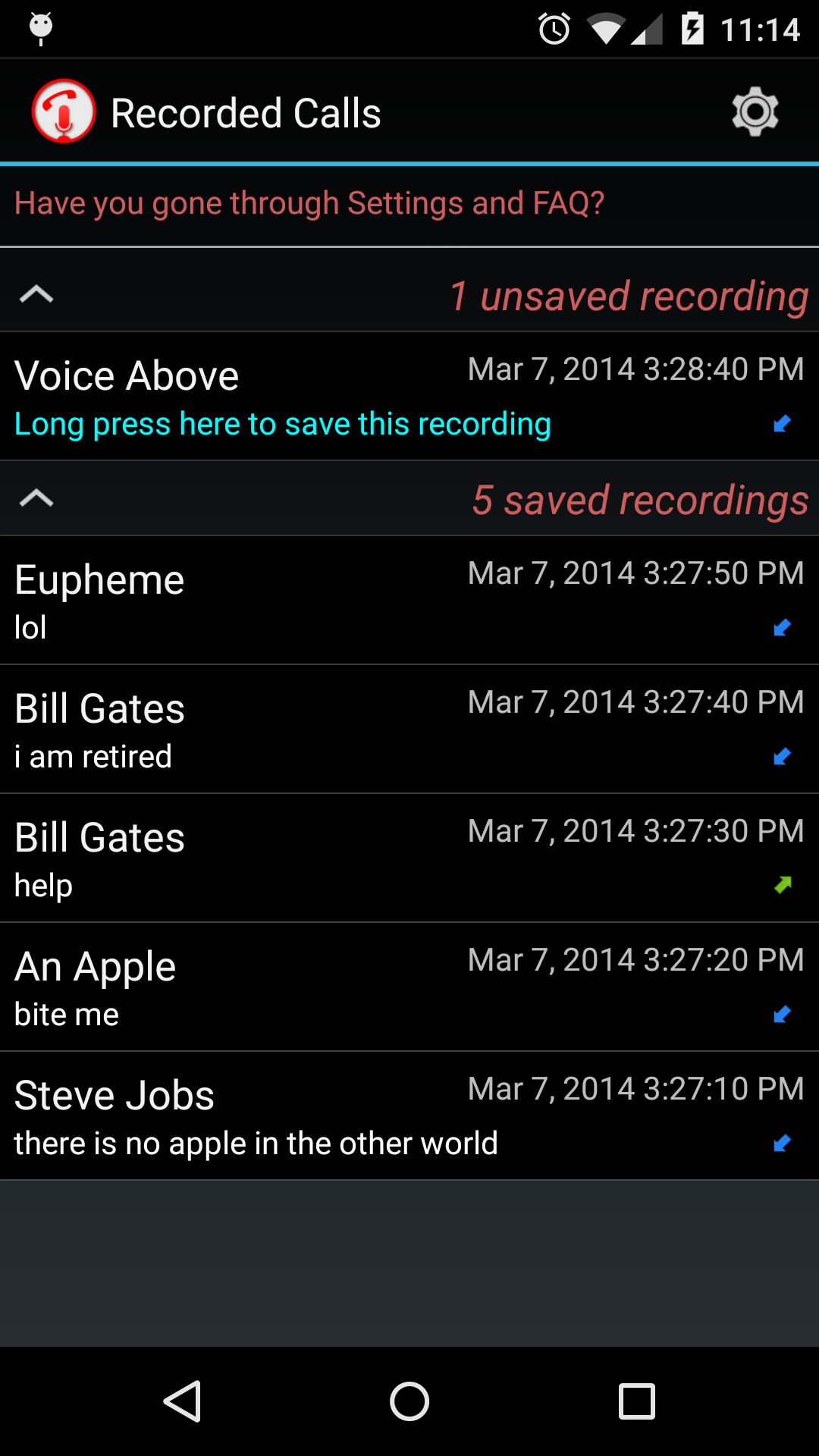Click the incoming call arrow on Eupheme's recording
Viewport: 819px width, 1456px height.
coord(782,626)
